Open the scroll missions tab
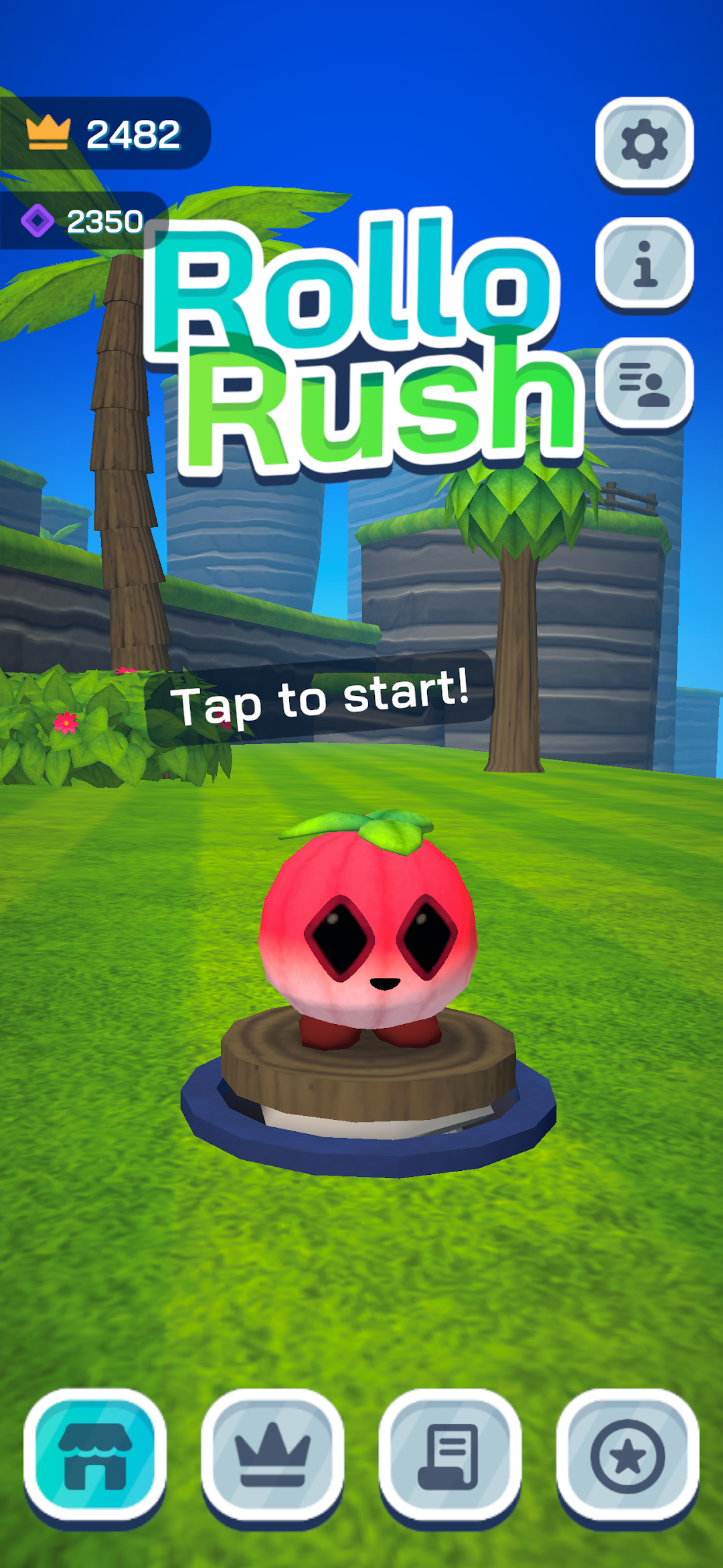 click(x=450, y=1456)
